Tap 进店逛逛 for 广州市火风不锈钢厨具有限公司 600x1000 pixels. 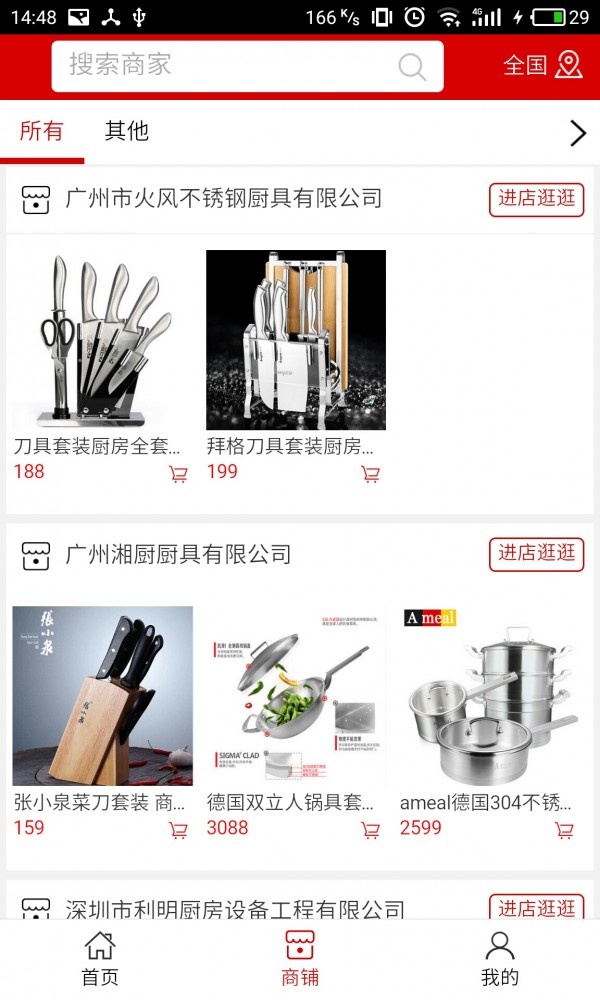pyautogui.click(x=536, y=199)
